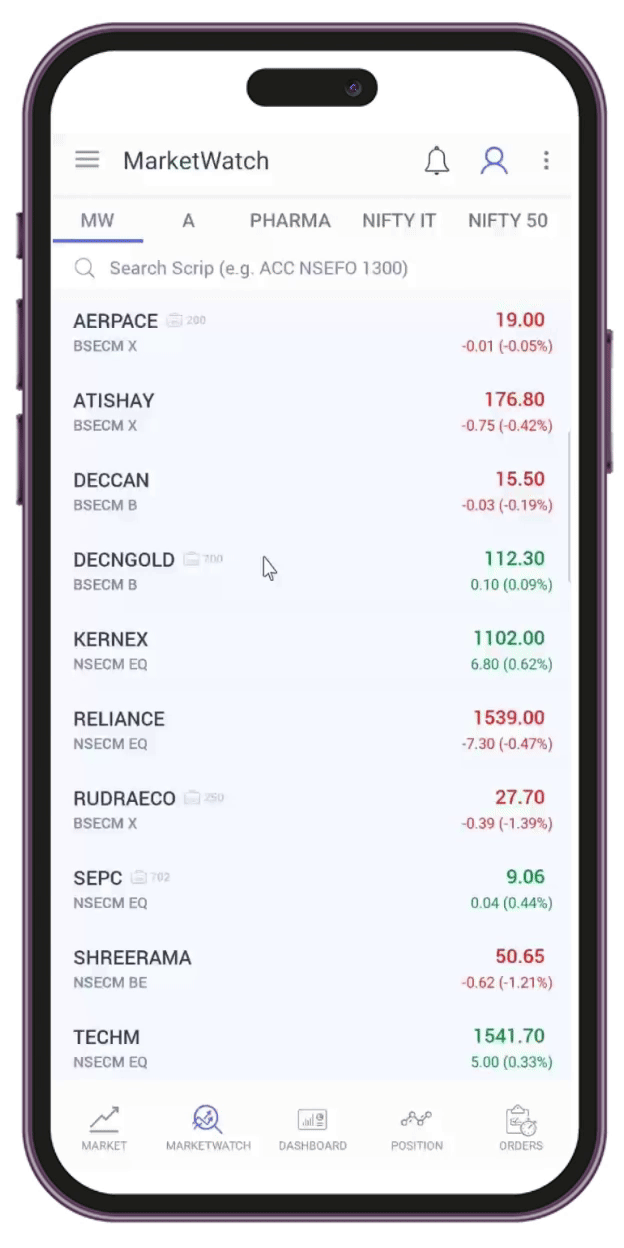View the DECCAN stock details
The width and height of the screenshot is (624, 1248).
coord(312,491)
